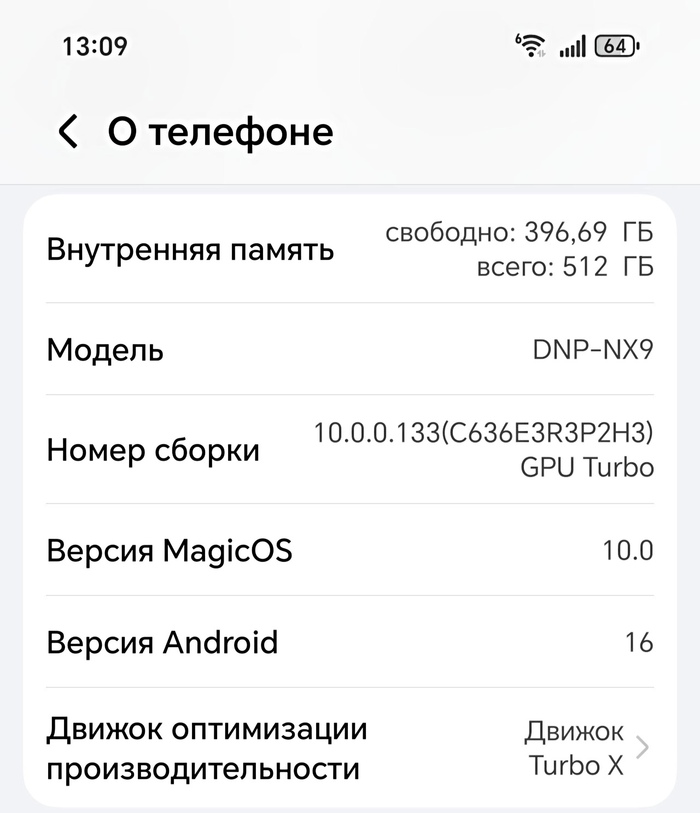Image resolution: width=700 pixels, height=813 pixels.
Task: Open Движок оптимизации производительности settings
Action: point(350,748)
